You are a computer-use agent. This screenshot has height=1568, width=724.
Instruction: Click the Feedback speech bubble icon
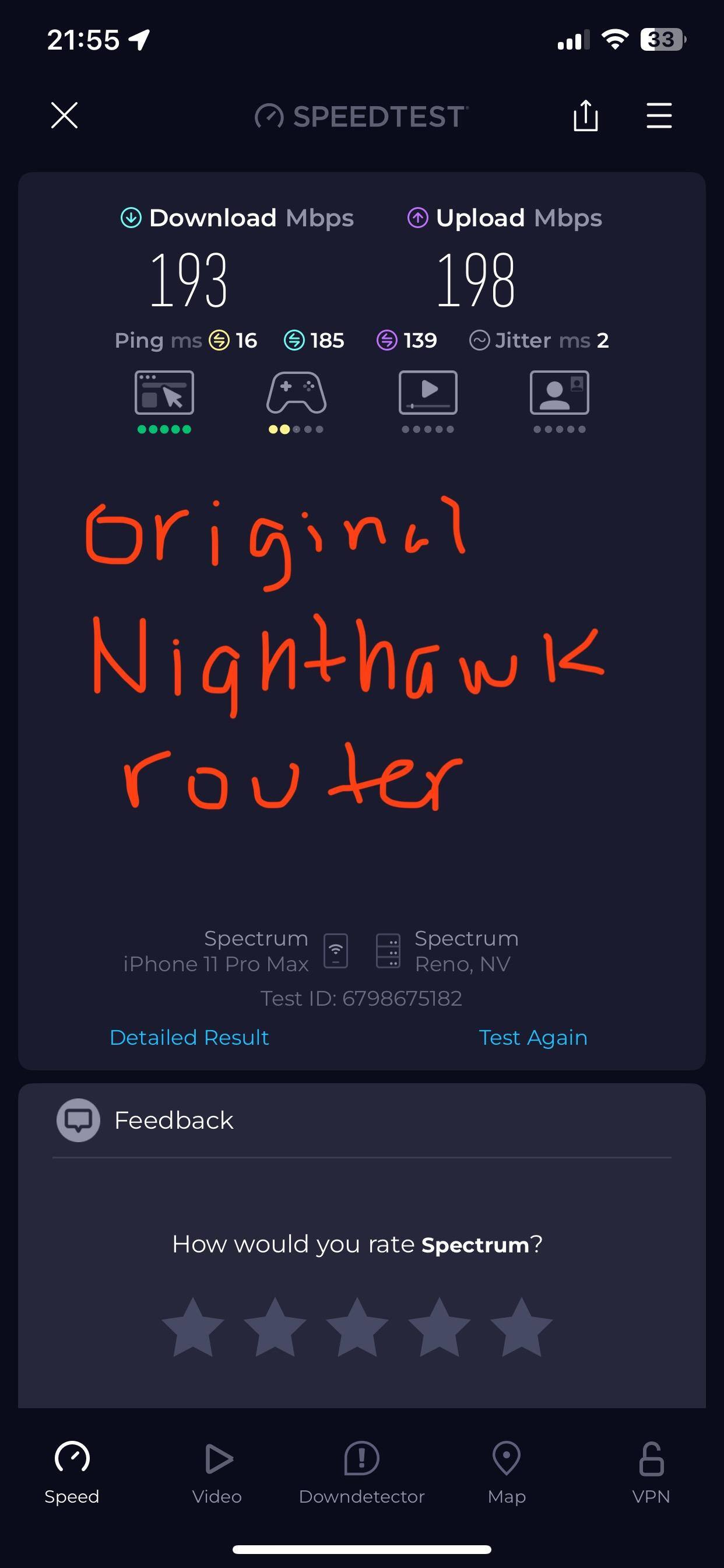(x=78, y=1120)
